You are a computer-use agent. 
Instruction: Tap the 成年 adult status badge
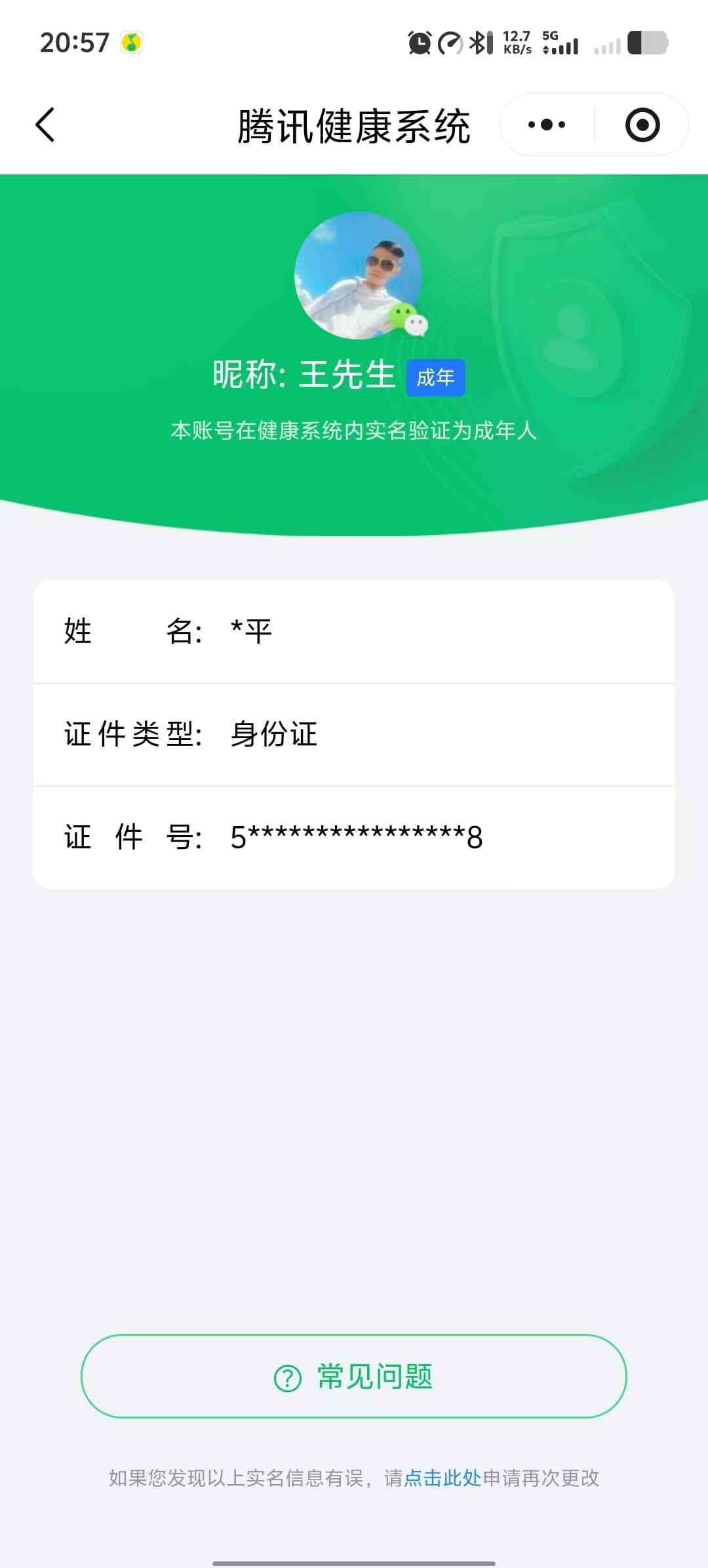click(x=436, y=378)
